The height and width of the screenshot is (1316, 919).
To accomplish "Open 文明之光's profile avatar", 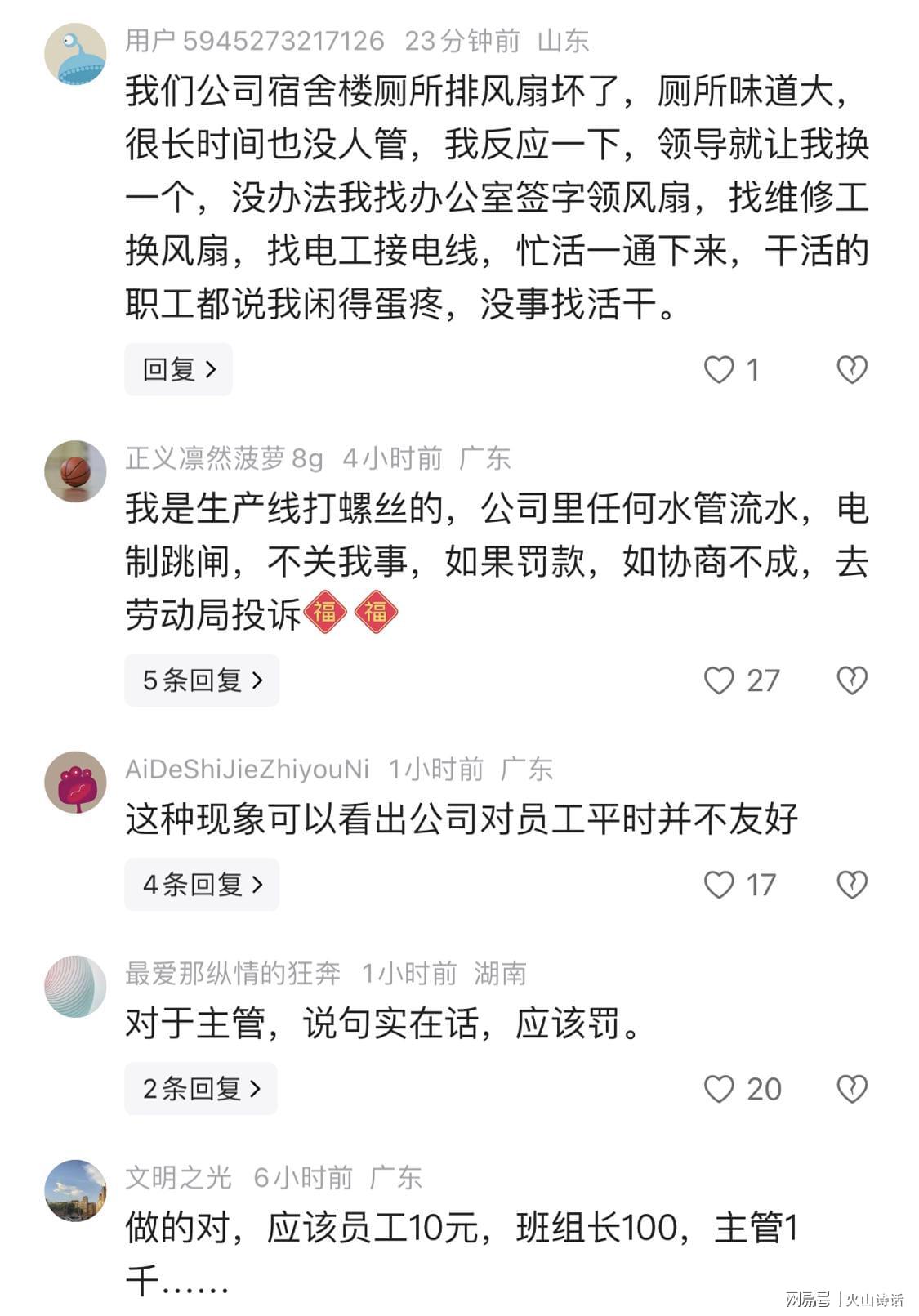I will (75, 1191).
